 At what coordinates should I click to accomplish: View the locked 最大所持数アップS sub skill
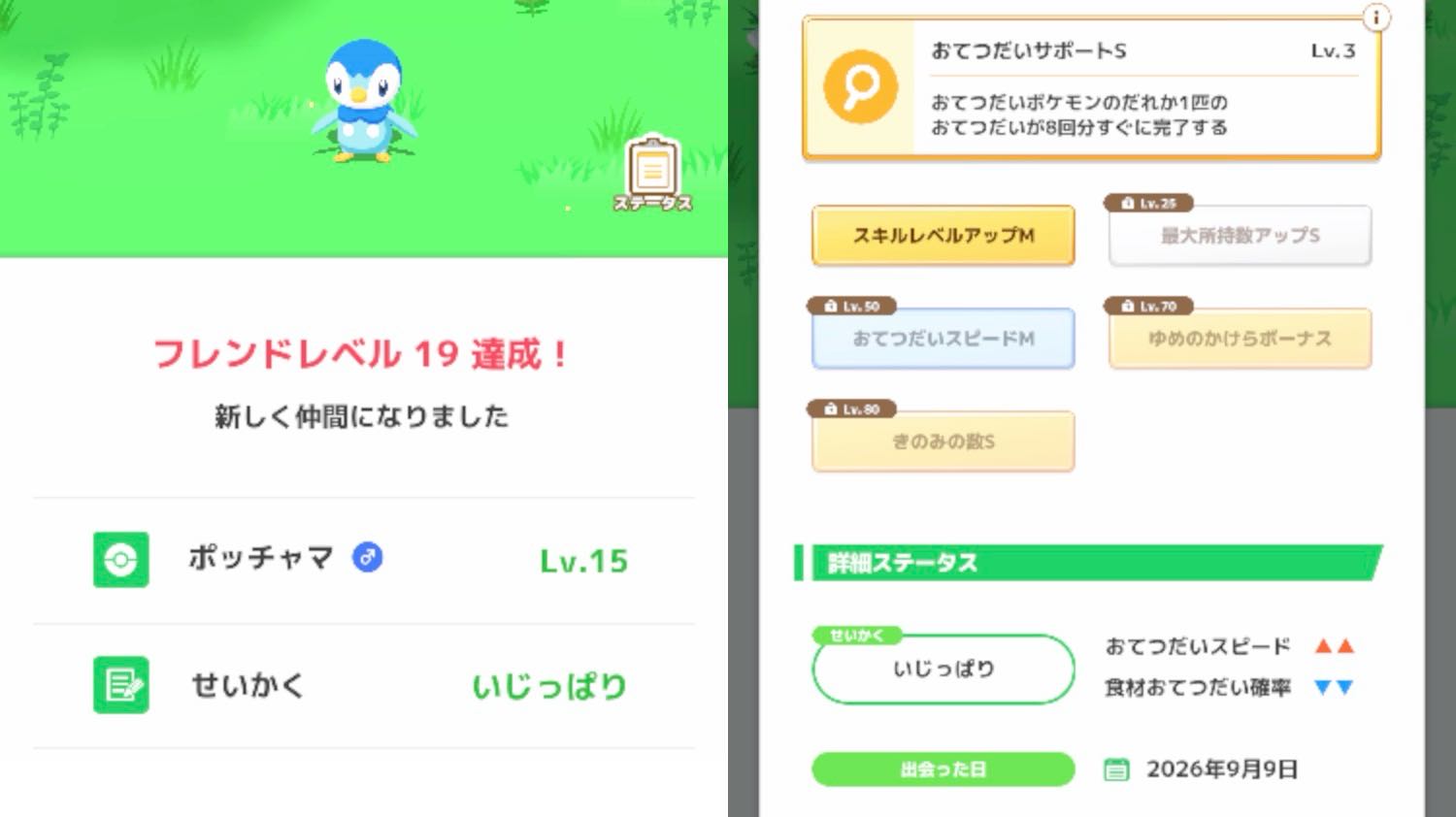pyautogui.click(x=1240, y=235)
